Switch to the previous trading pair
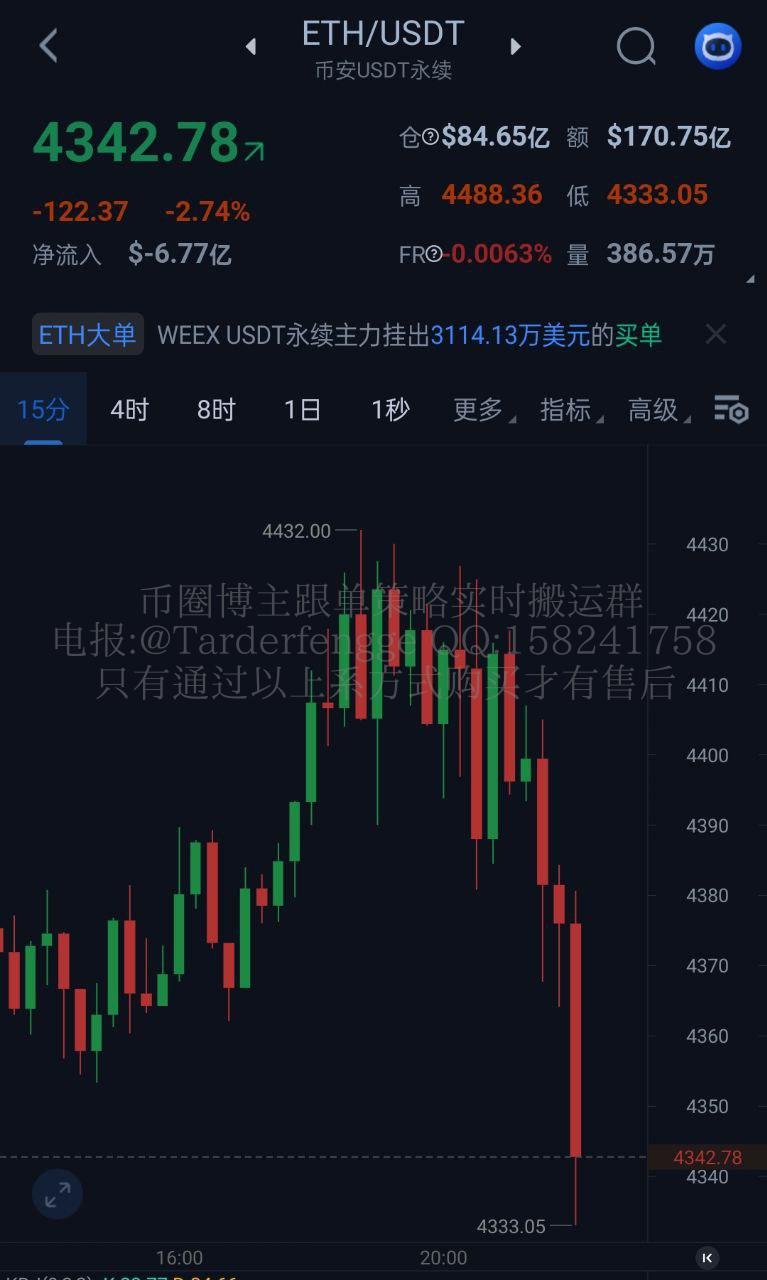This screenshot has height=1280, width=767. click(x=251, y=46)
